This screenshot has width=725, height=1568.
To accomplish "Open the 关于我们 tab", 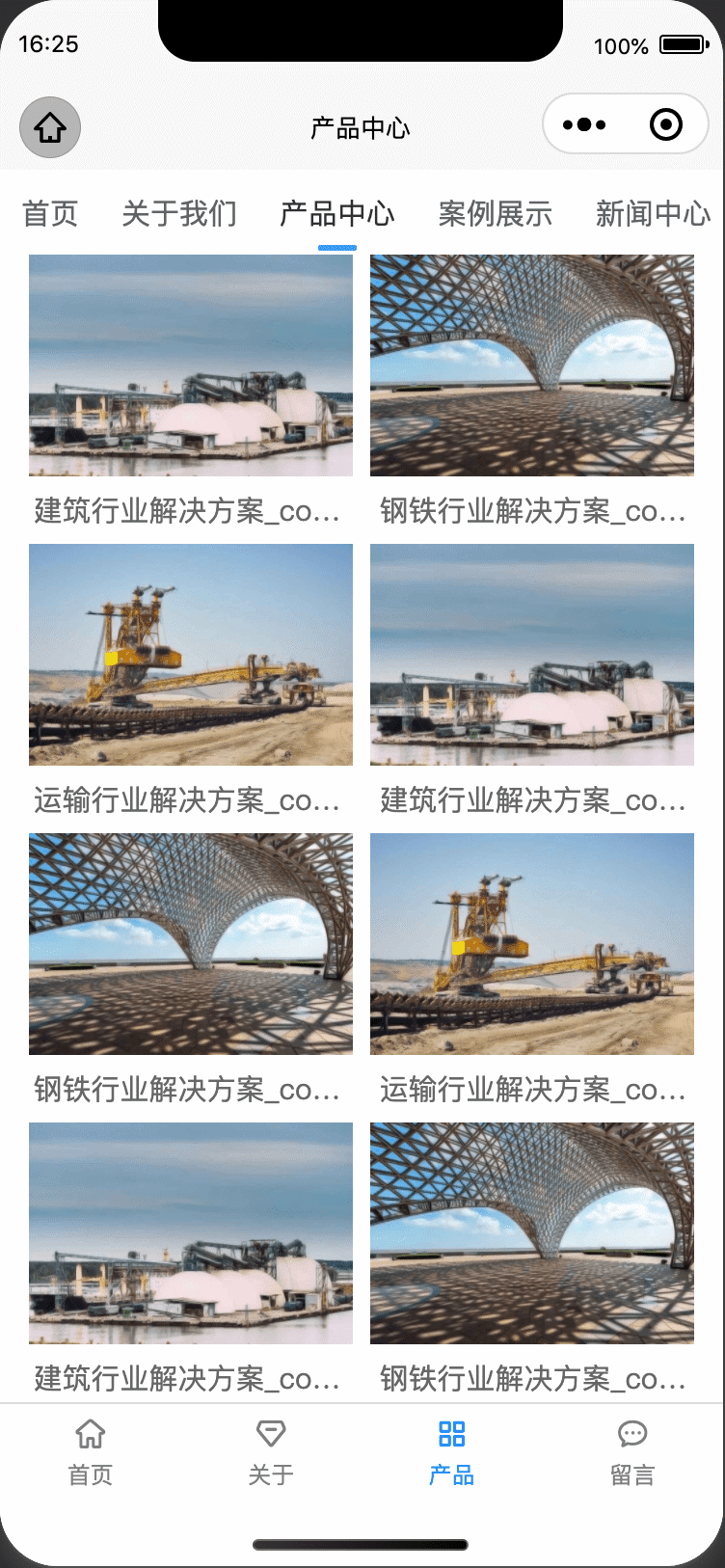I will pos(179,213).
